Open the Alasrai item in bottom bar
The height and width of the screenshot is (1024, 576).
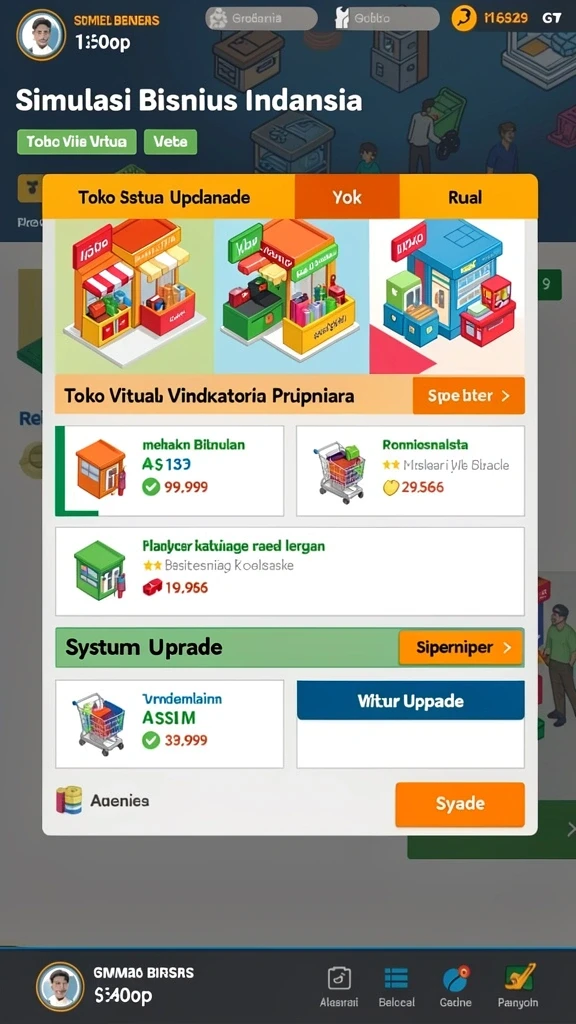[338, 986]
